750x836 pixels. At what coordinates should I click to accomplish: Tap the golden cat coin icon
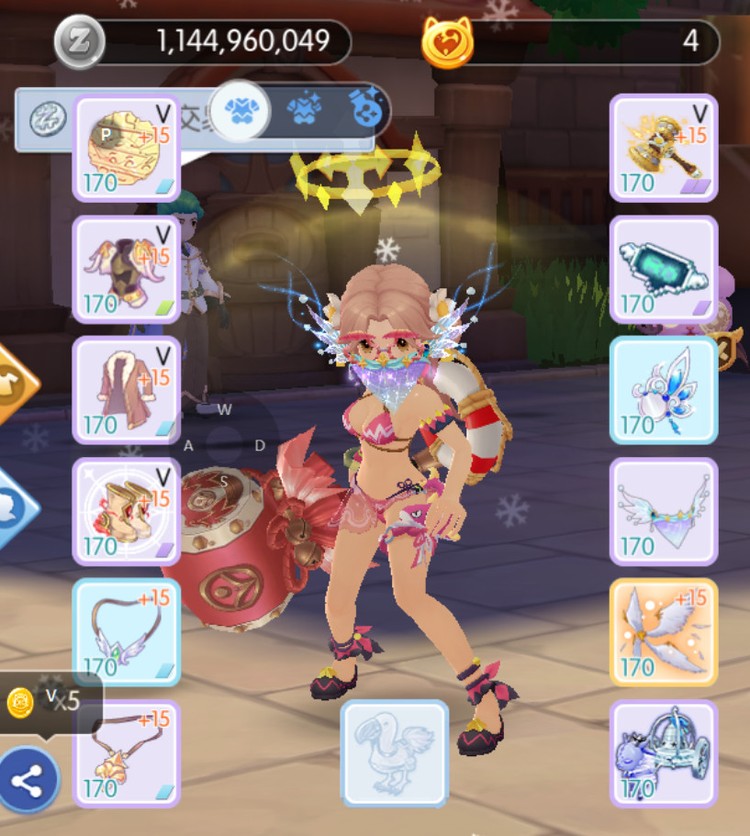click(x=446, y=43)
